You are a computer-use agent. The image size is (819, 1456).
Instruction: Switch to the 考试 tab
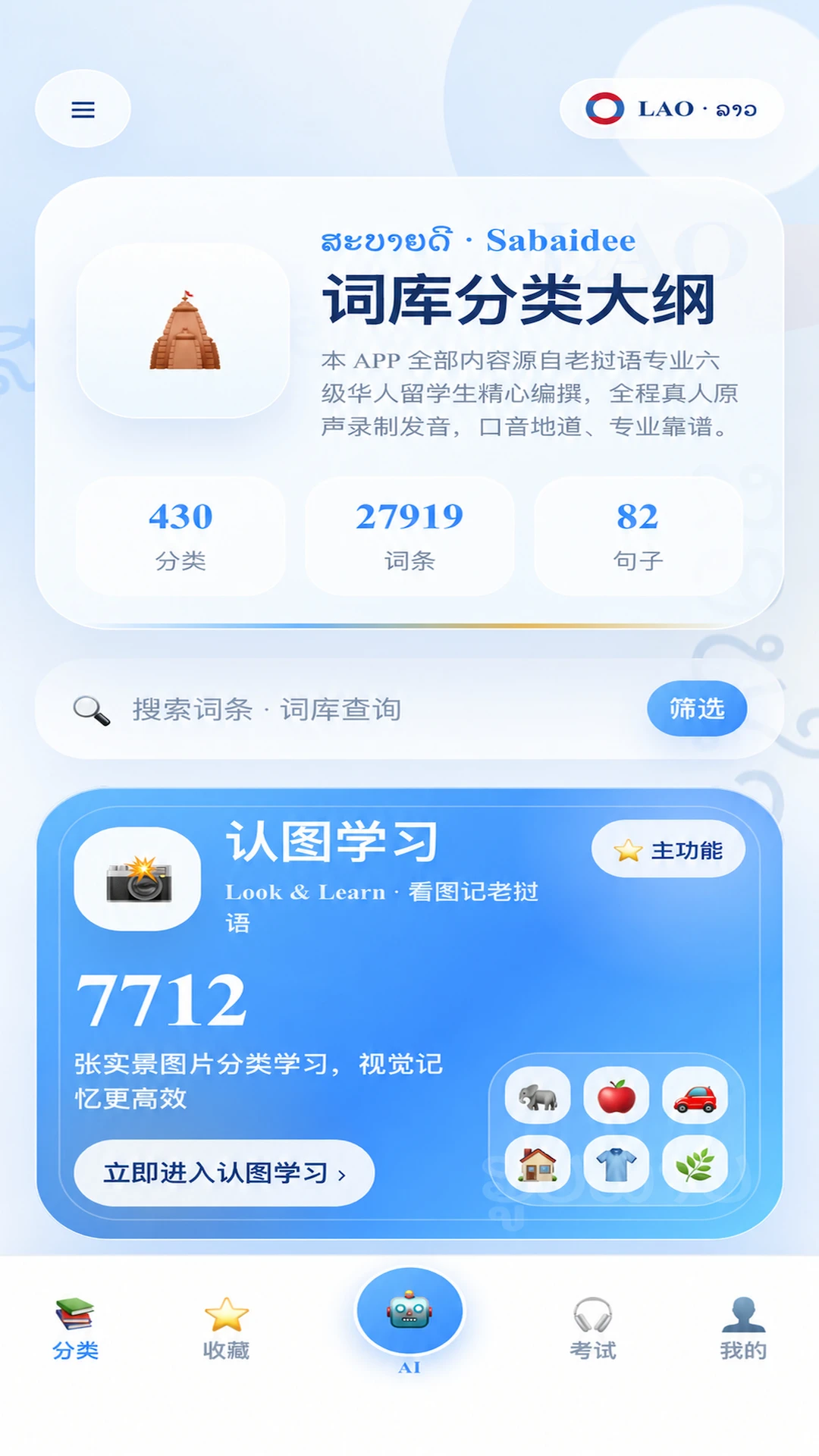click(593, 1329)
